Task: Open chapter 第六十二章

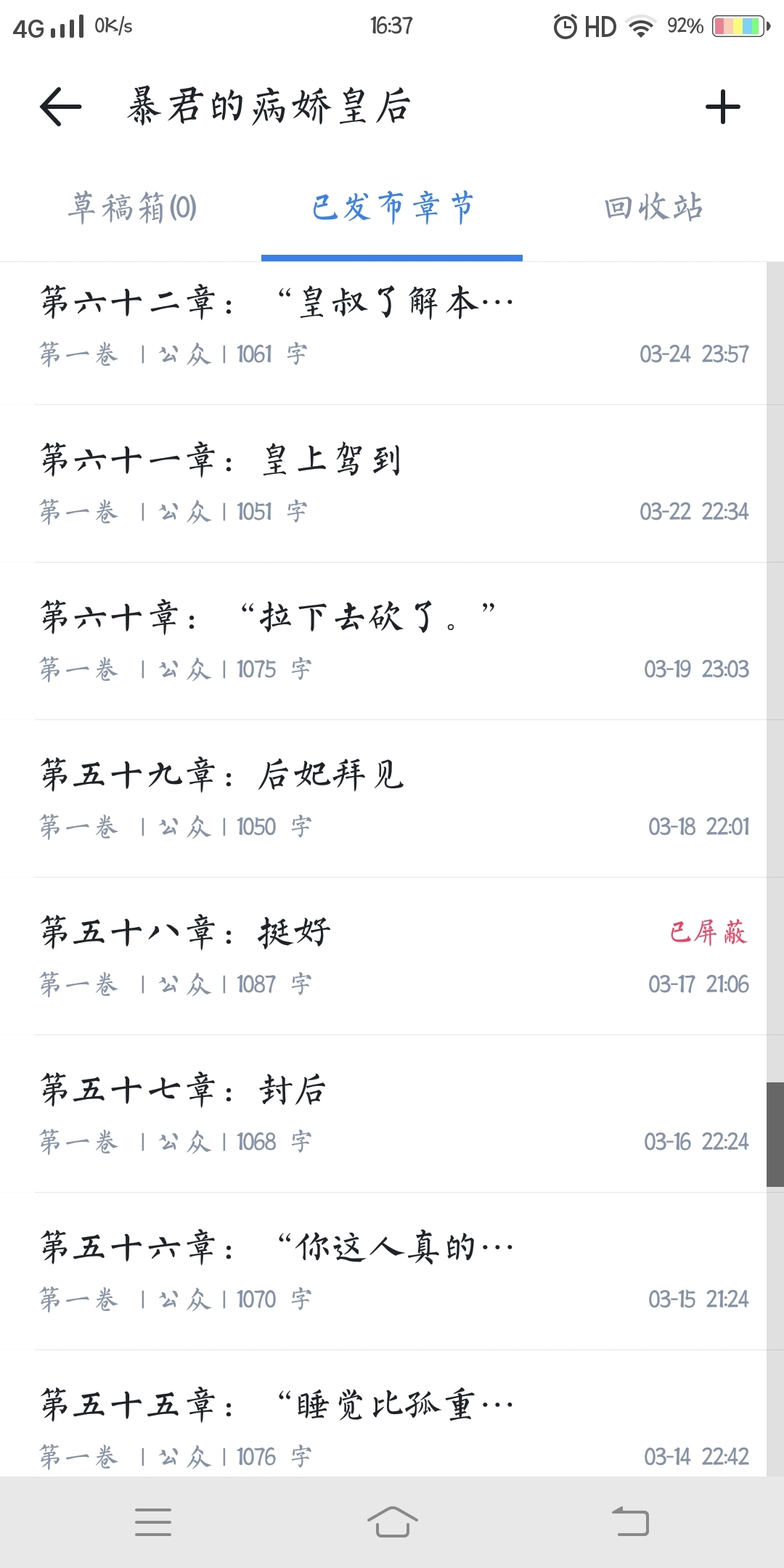Action: (392, 327)
